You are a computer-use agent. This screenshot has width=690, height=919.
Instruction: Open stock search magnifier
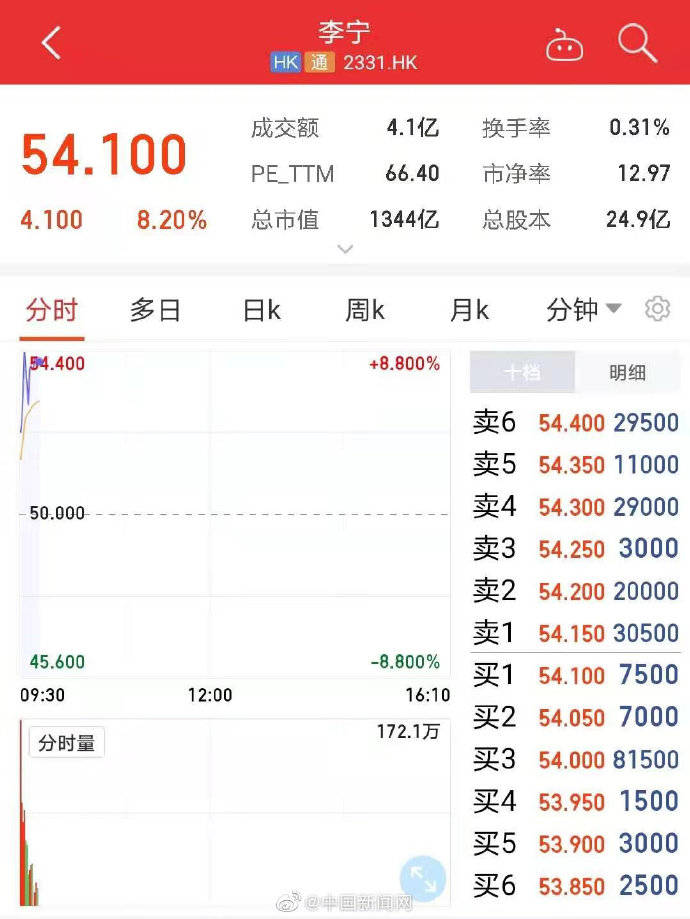coord(637,43)
